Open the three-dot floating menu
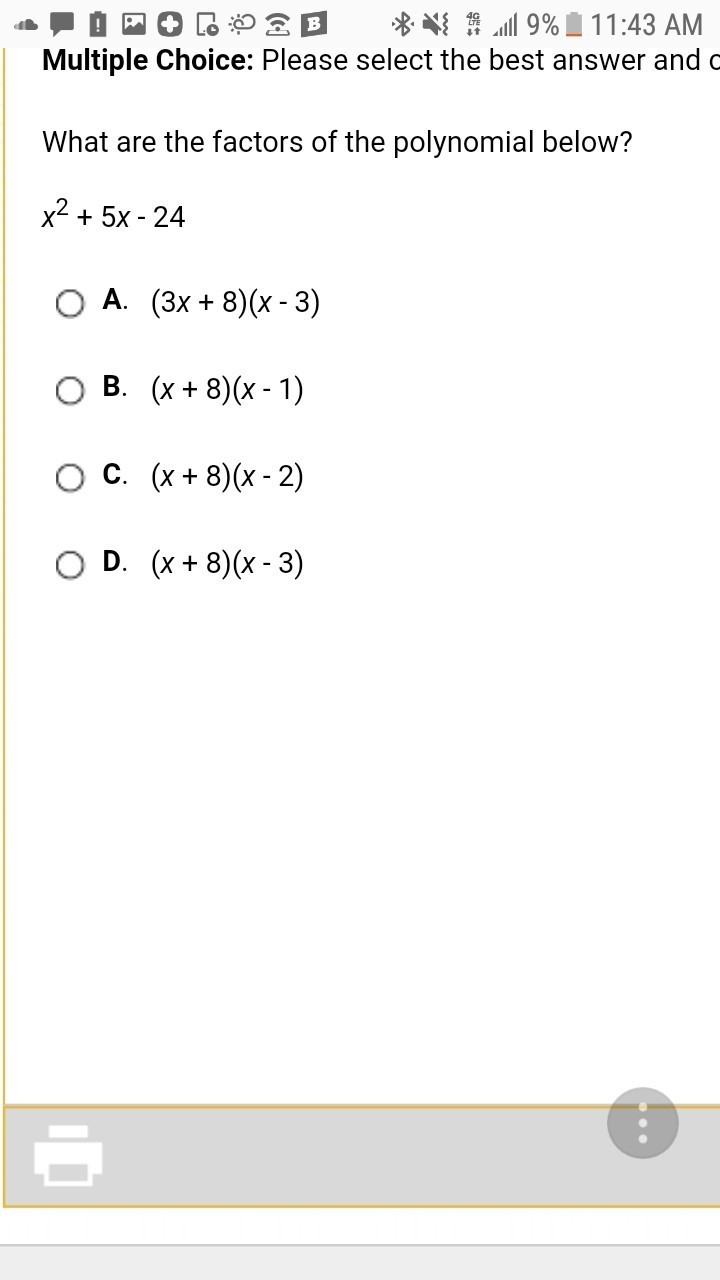Image resolution: width=720 pixels, height=1280 pixels. coord(643,1123)
